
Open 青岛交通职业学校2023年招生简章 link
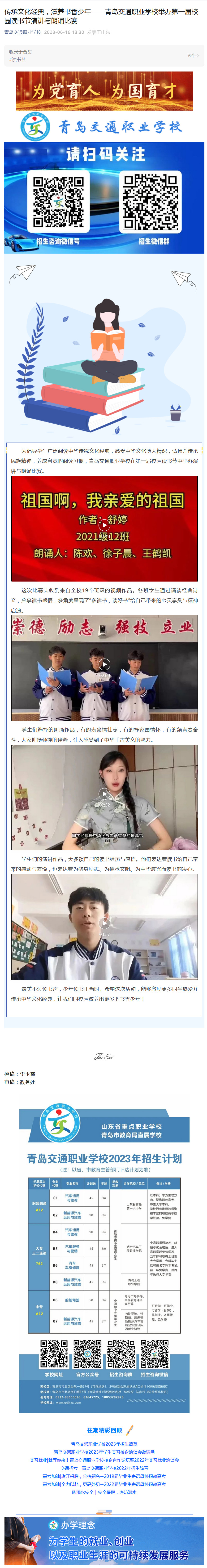[104, 1444]
